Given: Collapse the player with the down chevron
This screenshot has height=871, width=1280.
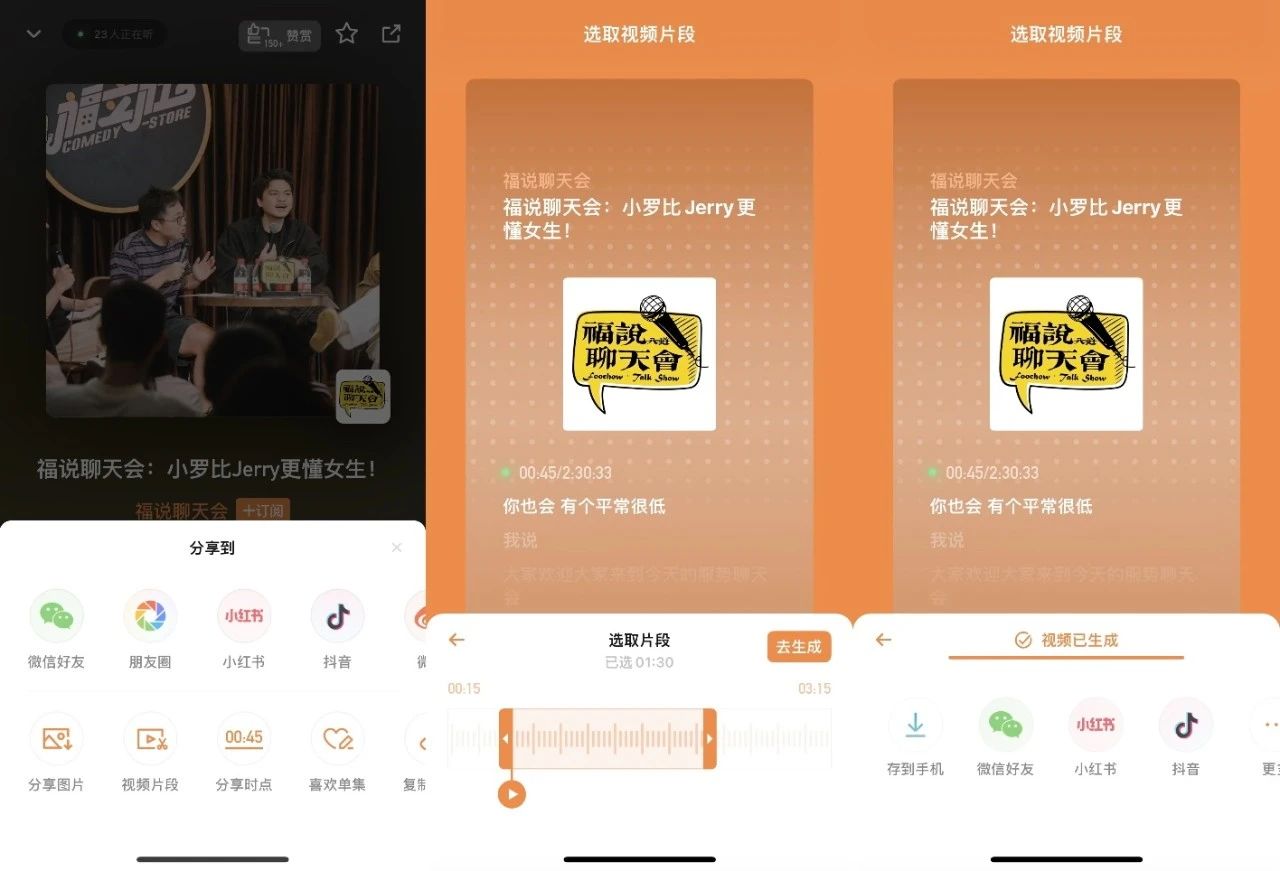Looking at the screenshot, I should pyautogui.click(x=33, y=34).
